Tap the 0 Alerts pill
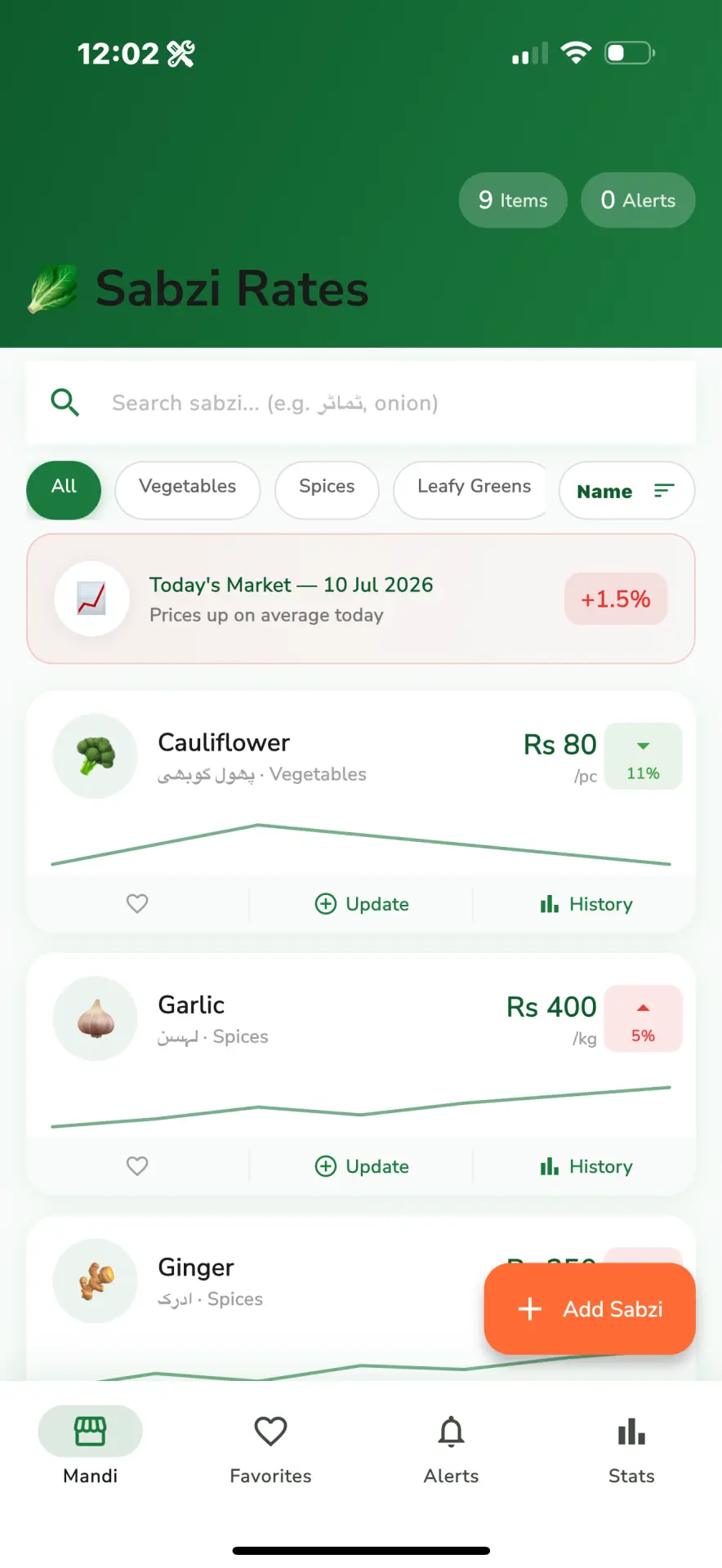This screenshot has width=722, height=1568. pos(638,200)
